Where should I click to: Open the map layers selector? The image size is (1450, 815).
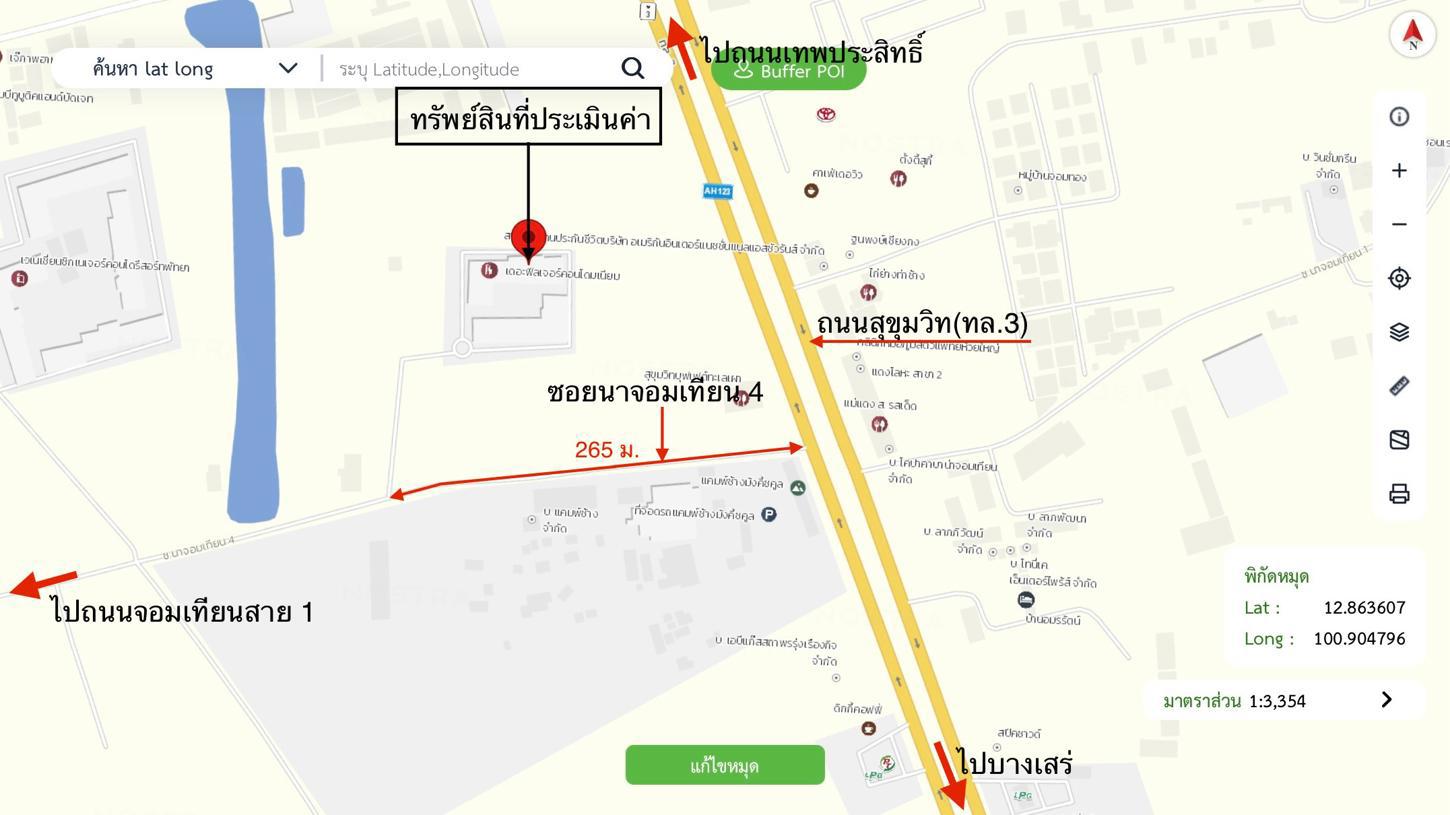pyautogui.click(x=1399, y=332)
